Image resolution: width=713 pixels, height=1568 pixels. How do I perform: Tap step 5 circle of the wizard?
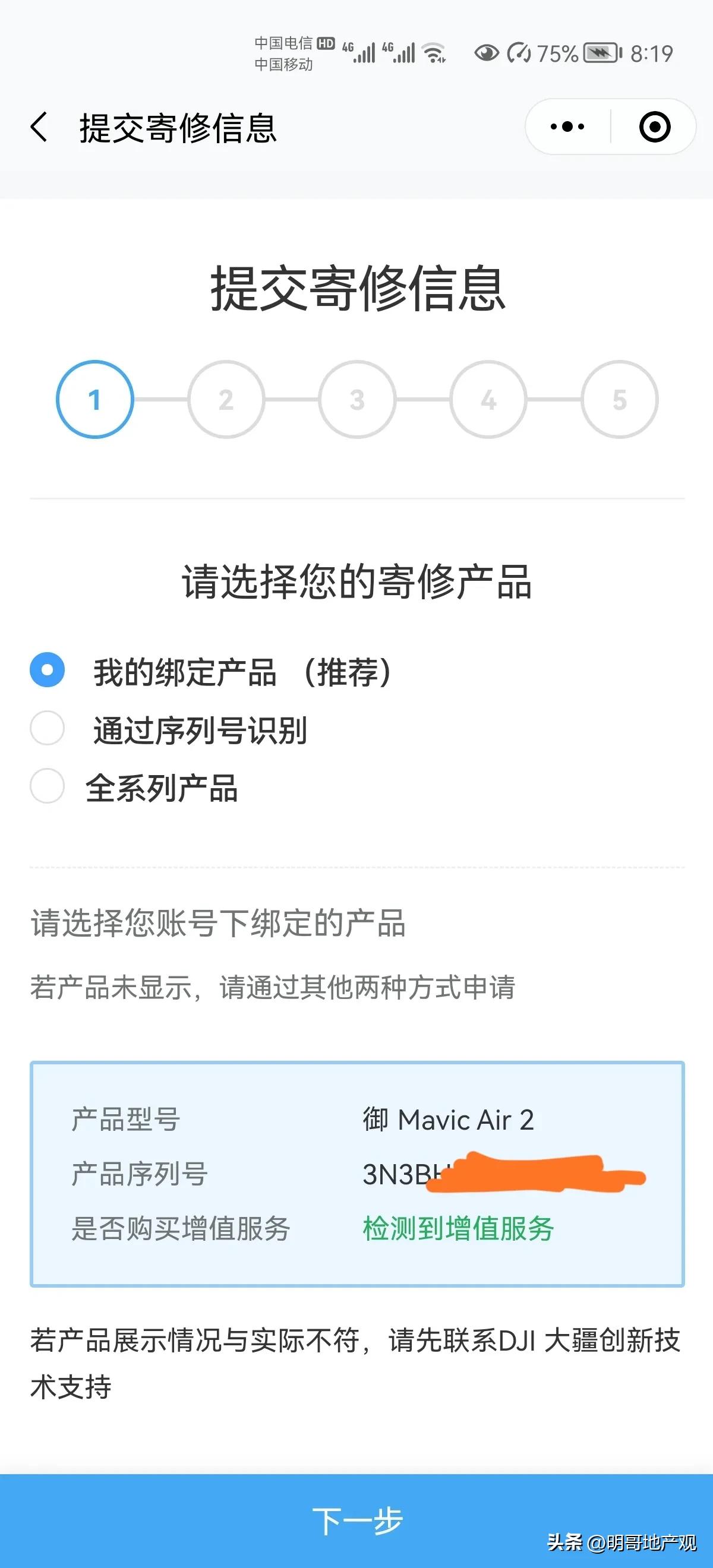click(619, 399)
